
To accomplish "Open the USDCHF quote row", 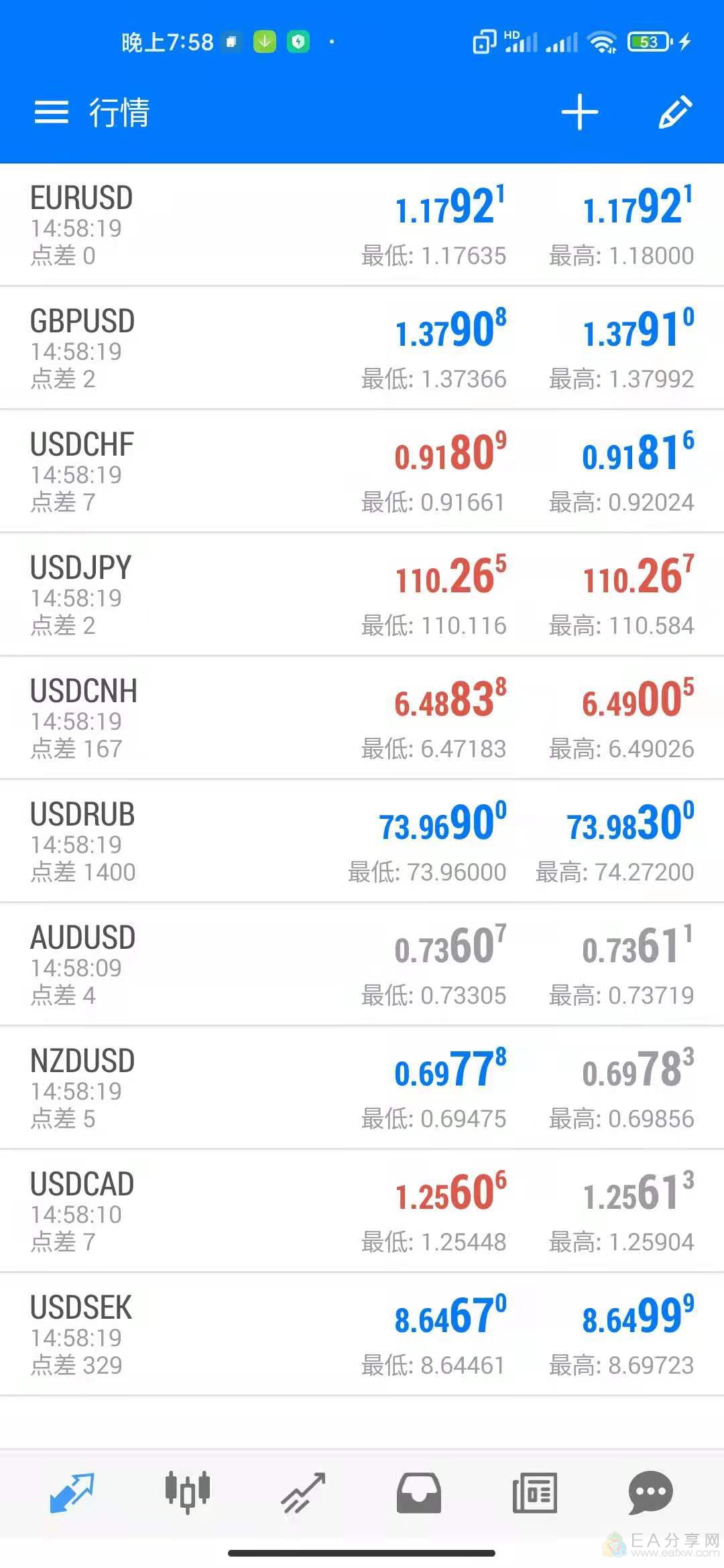I will click(x=362, y=472).
